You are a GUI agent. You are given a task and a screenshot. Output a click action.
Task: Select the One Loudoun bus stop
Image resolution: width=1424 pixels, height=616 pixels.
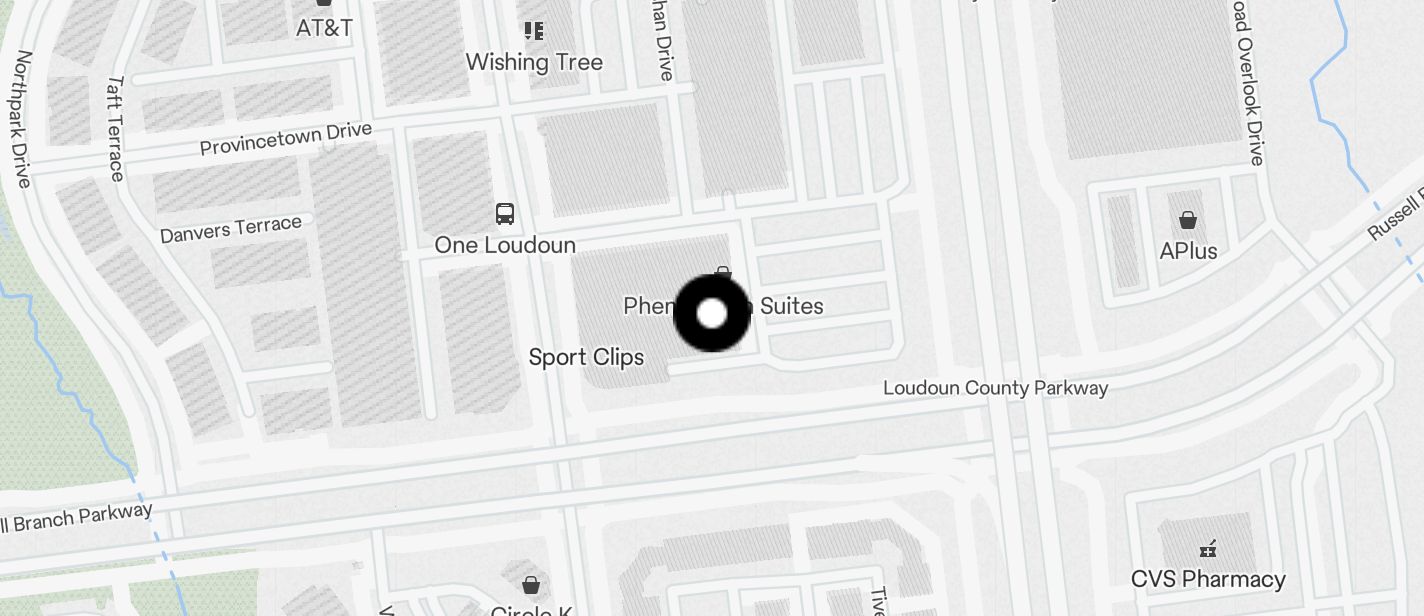click(505, 214)
